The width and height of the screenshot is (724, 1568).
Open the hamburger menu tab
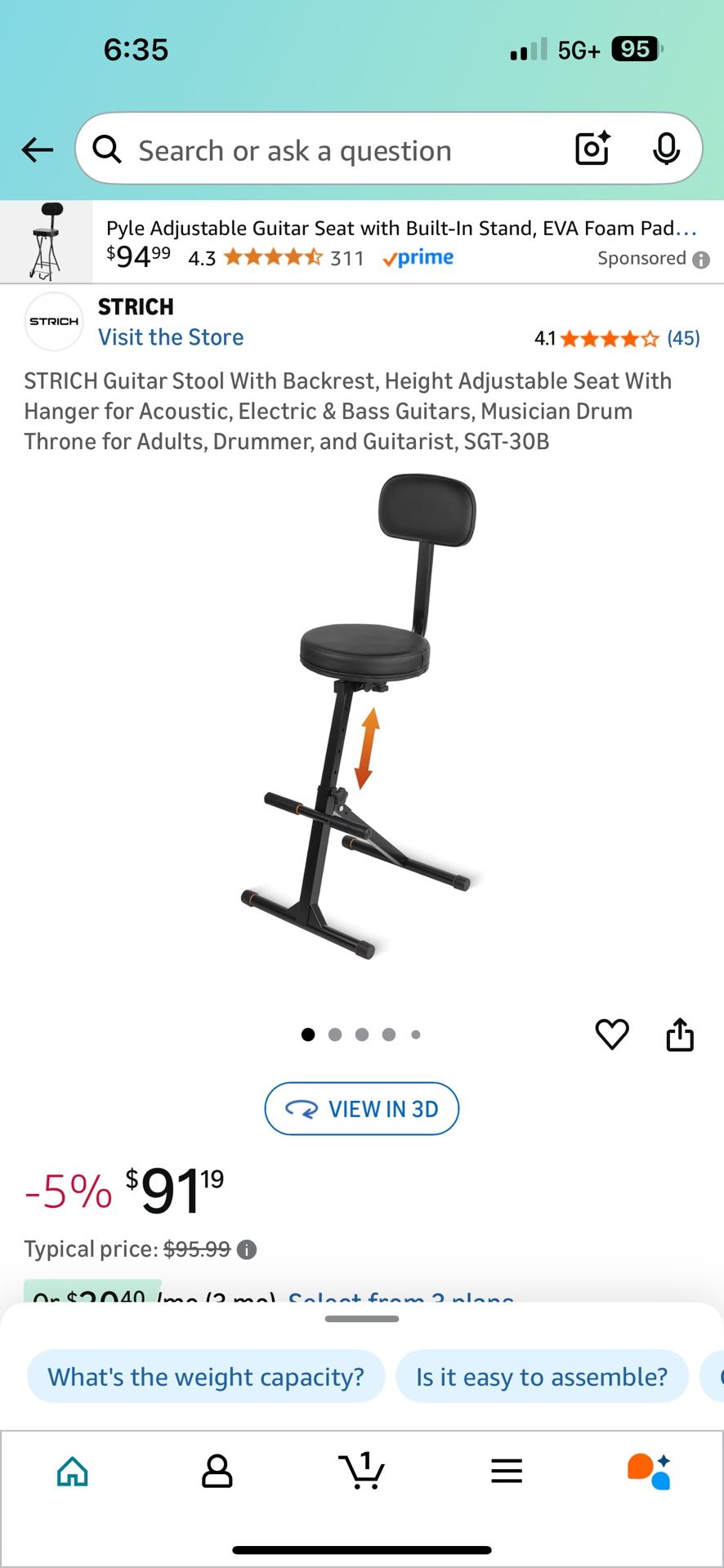[507, 1472]
